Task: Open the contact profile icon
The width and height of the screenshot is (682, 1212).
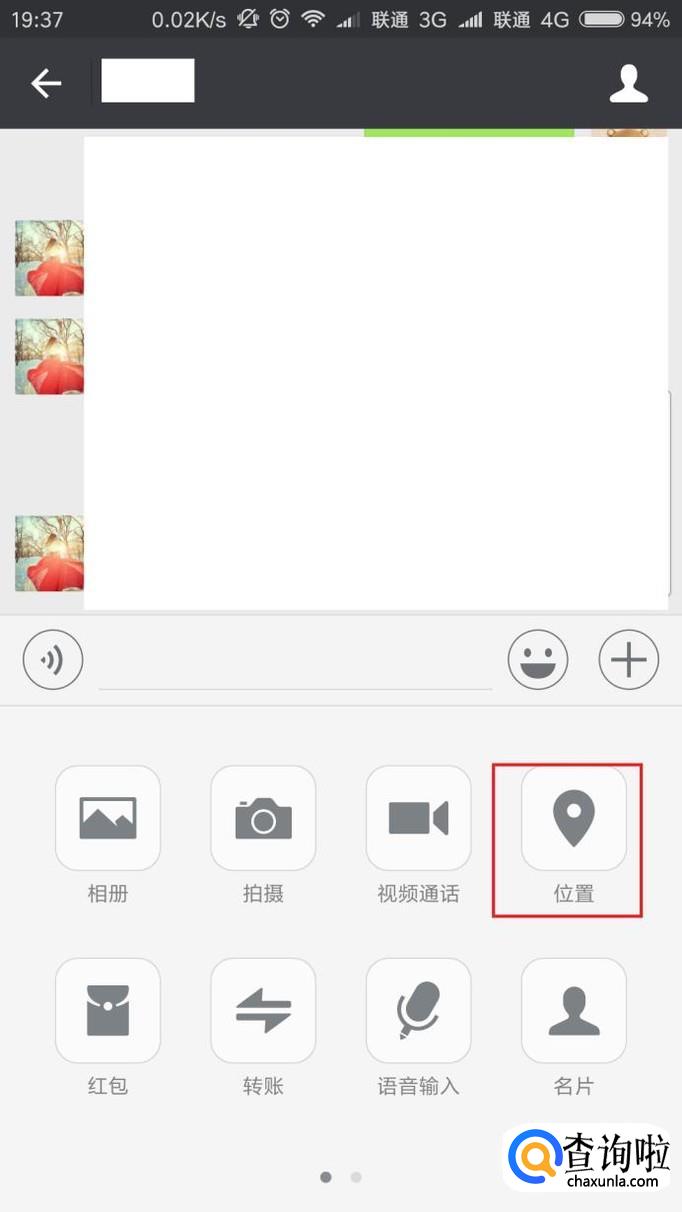Action: 629,84
